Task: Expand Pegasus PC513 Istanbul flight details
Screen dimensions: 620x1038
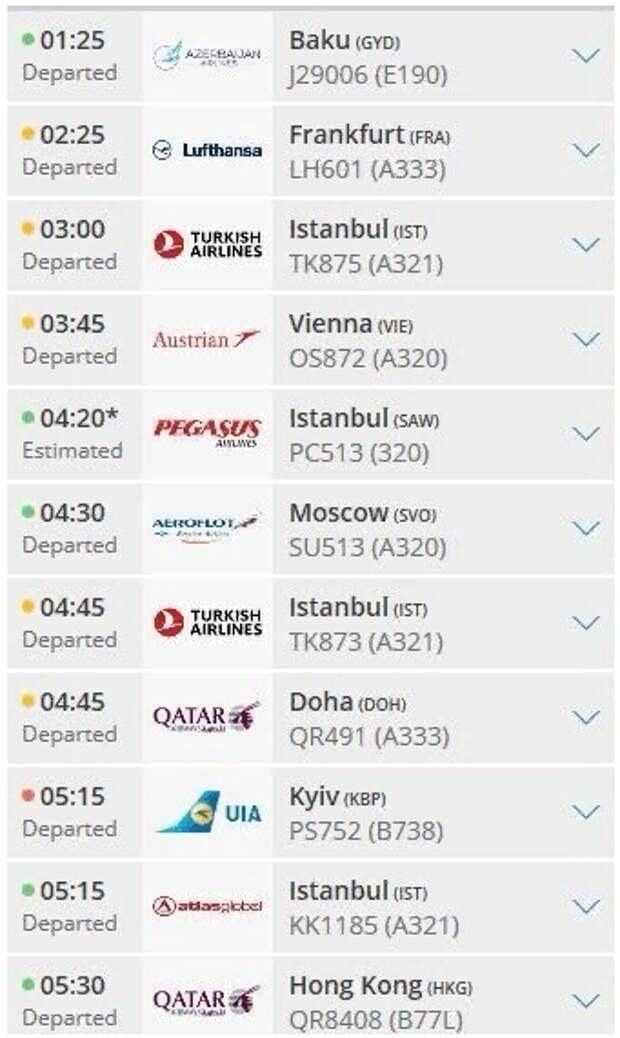Action: click(x=586, y=434)
